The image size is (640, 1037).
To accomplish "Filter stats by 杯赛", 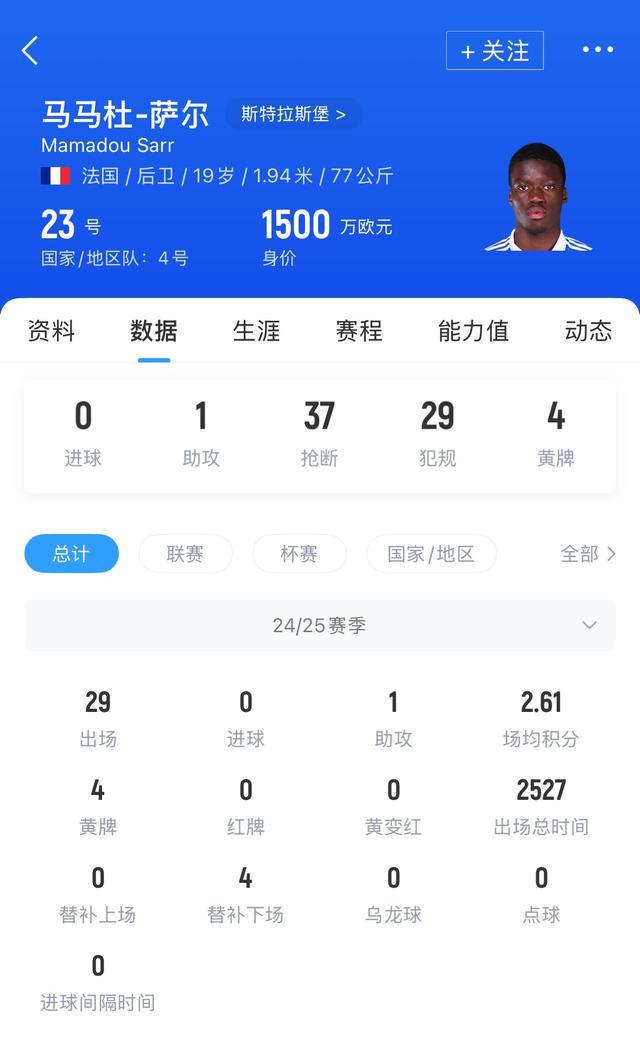I will (x=299, y=554).
